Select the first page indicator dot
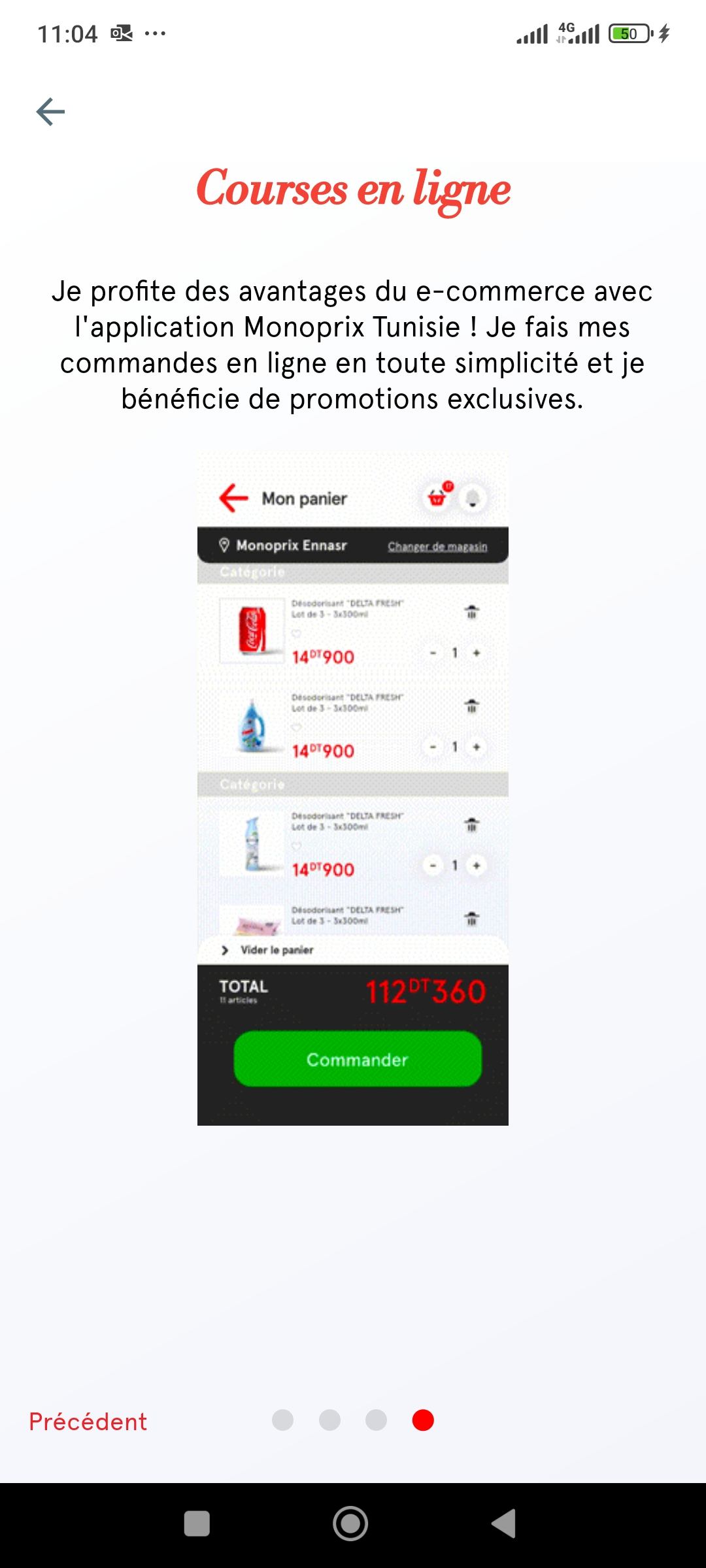 tap(282, 1420)
